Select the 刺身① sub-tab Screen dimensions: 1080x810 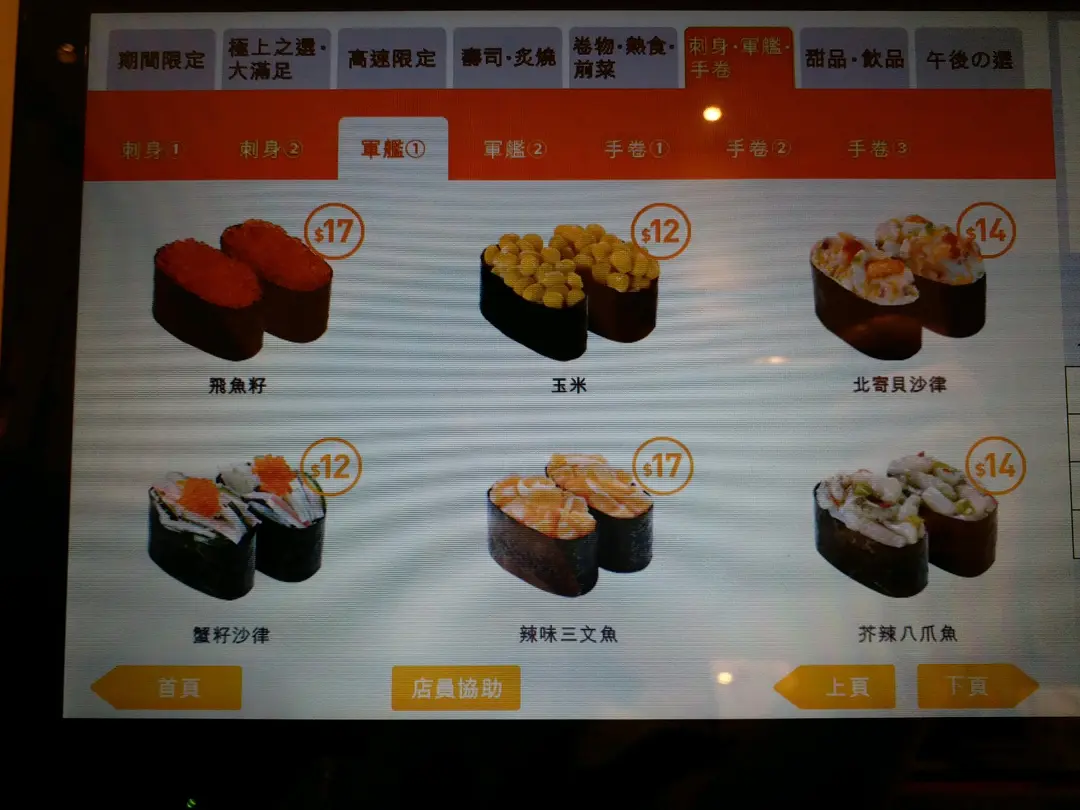coord(151,150)
